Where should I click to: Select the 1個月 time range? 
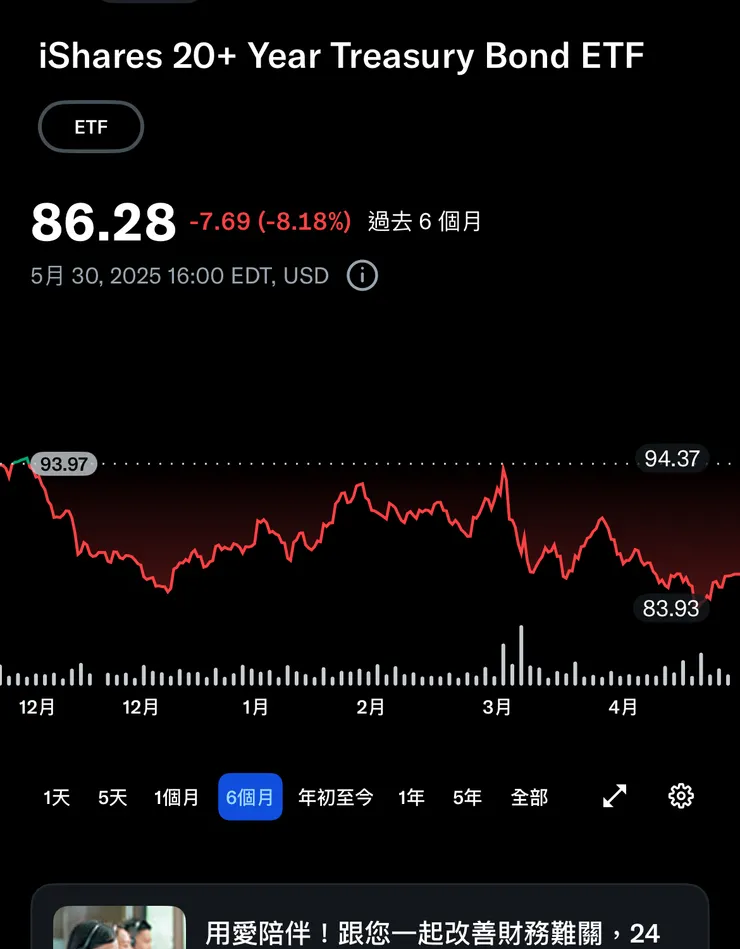(x=176, y=797)
